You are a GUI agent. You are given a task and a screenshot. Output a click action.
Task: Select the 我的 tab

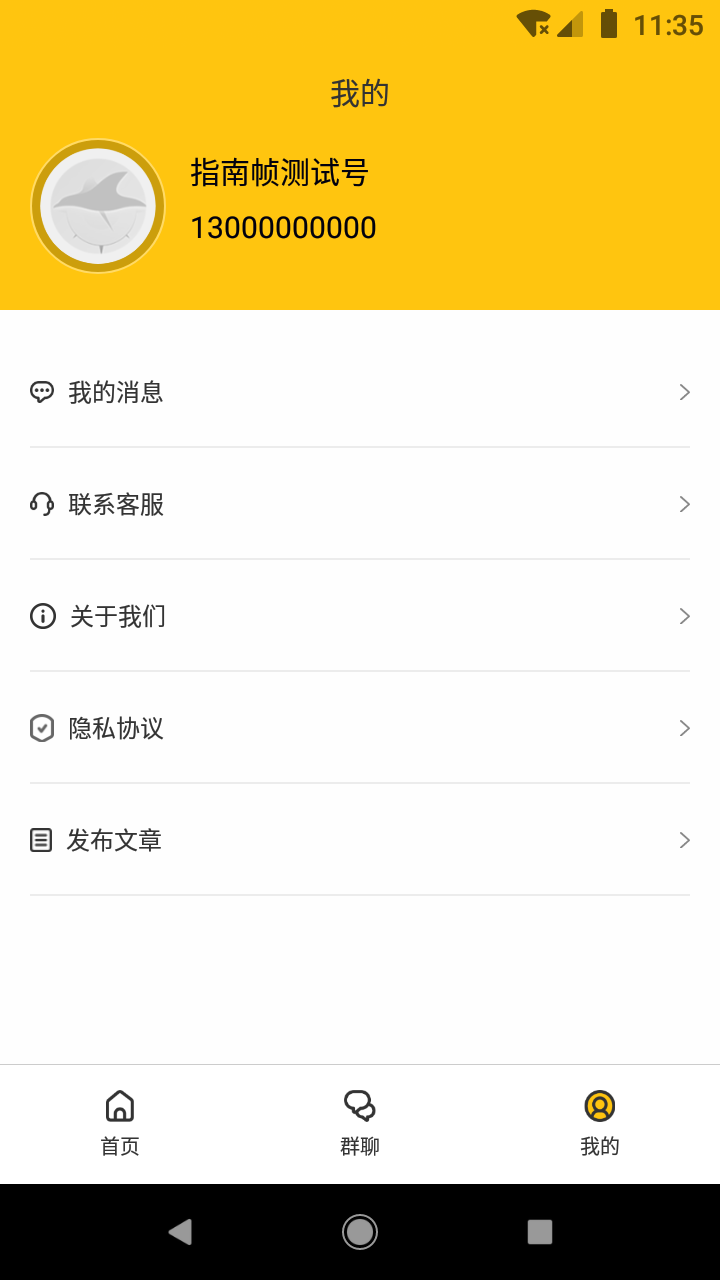(x=600, y=1124)
